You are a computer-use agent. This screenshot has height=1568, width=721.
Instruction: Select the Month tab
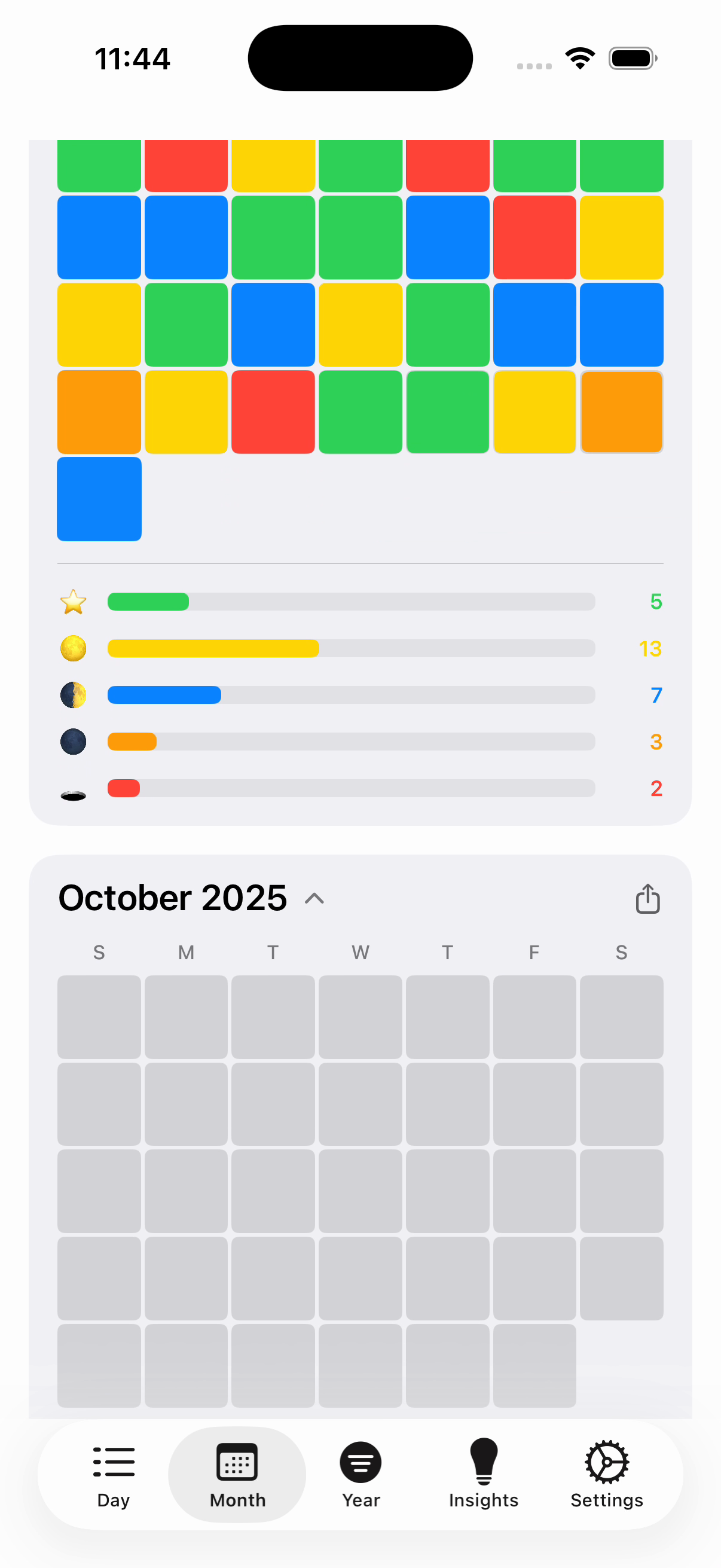point(237,1474)
